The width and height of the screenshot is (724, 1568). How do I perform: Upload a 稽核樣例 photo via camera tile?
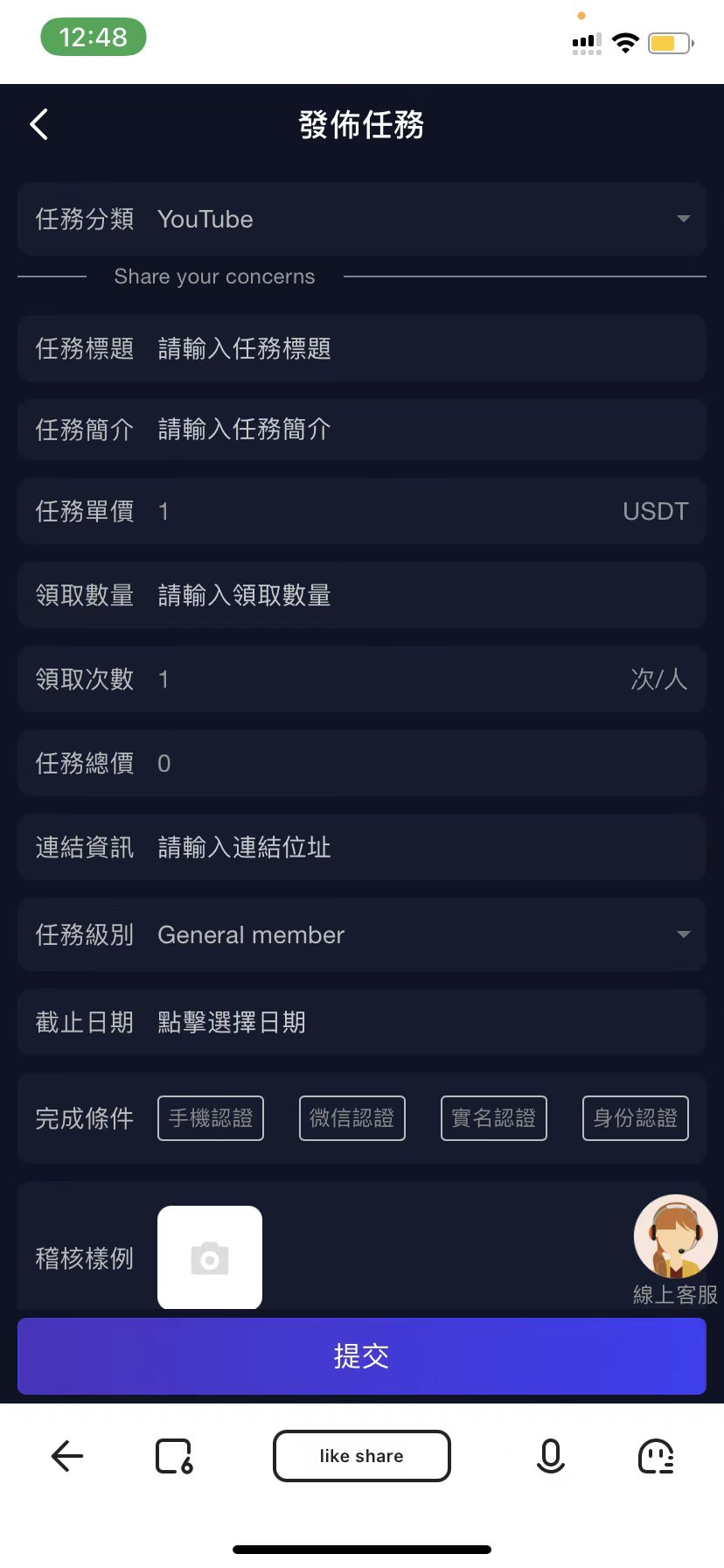click(x=210, y=1258)
